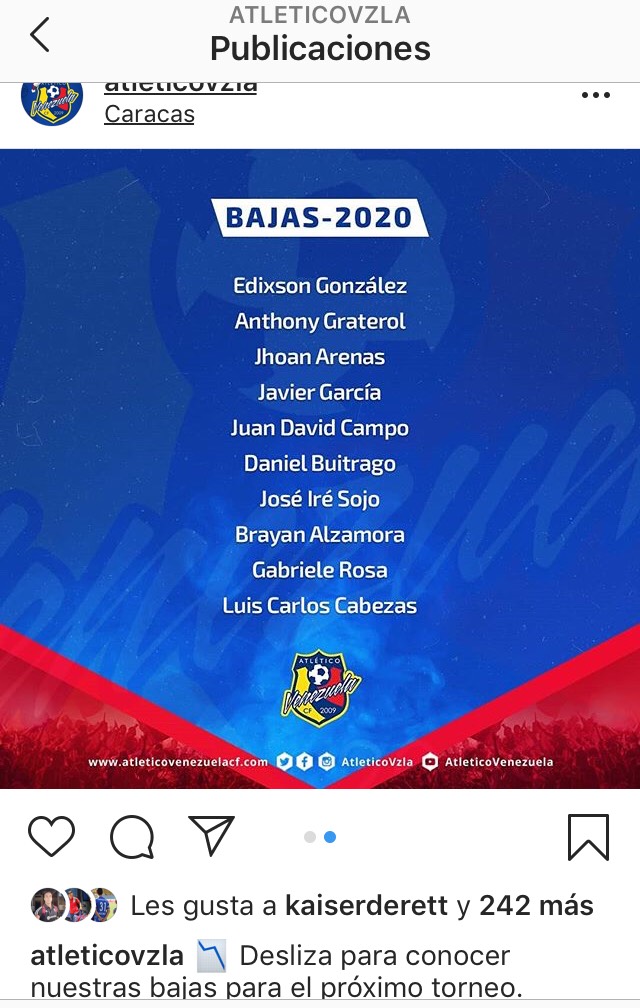The image size is (640, 1008).
Task: Open the Caracas location link
Action: [x=149, y=114]
